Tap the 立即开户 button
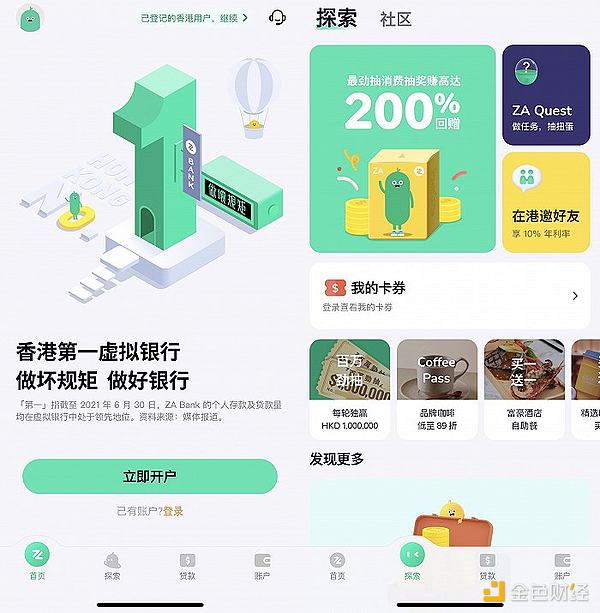Screen dimensions: 600x613 click(x=149, y=477)
